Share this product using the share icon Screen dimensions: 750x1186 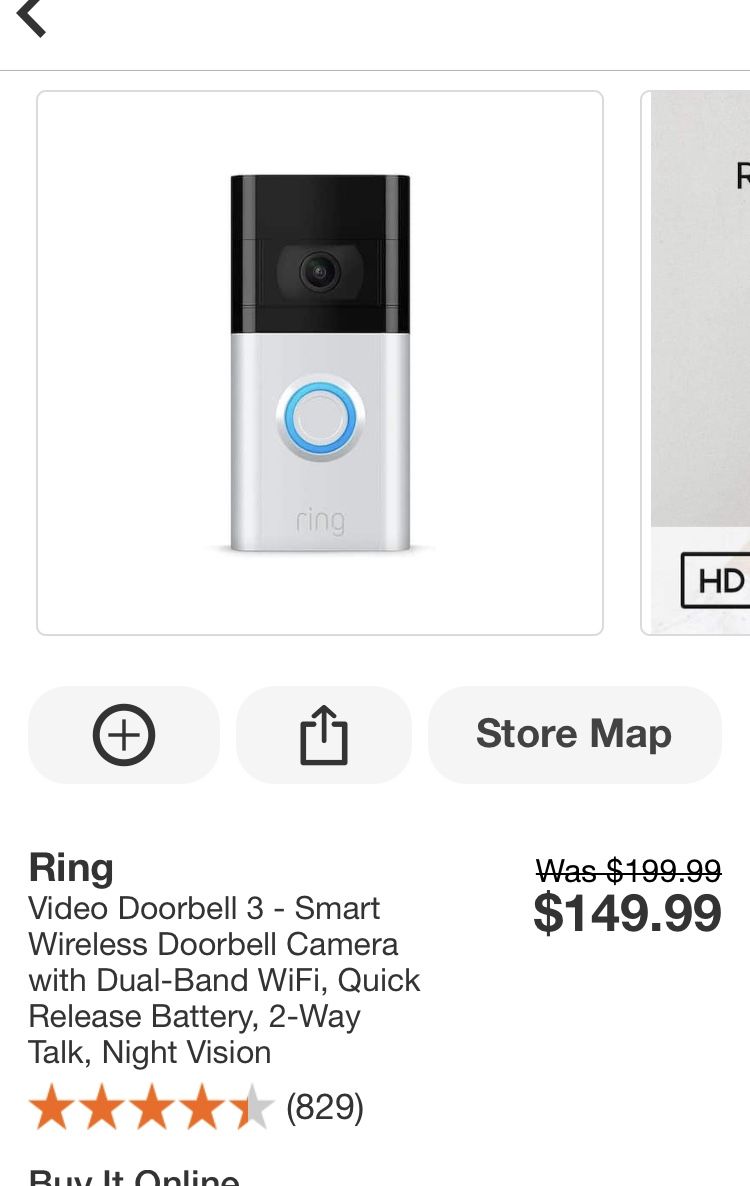click(x=323, y=734)
